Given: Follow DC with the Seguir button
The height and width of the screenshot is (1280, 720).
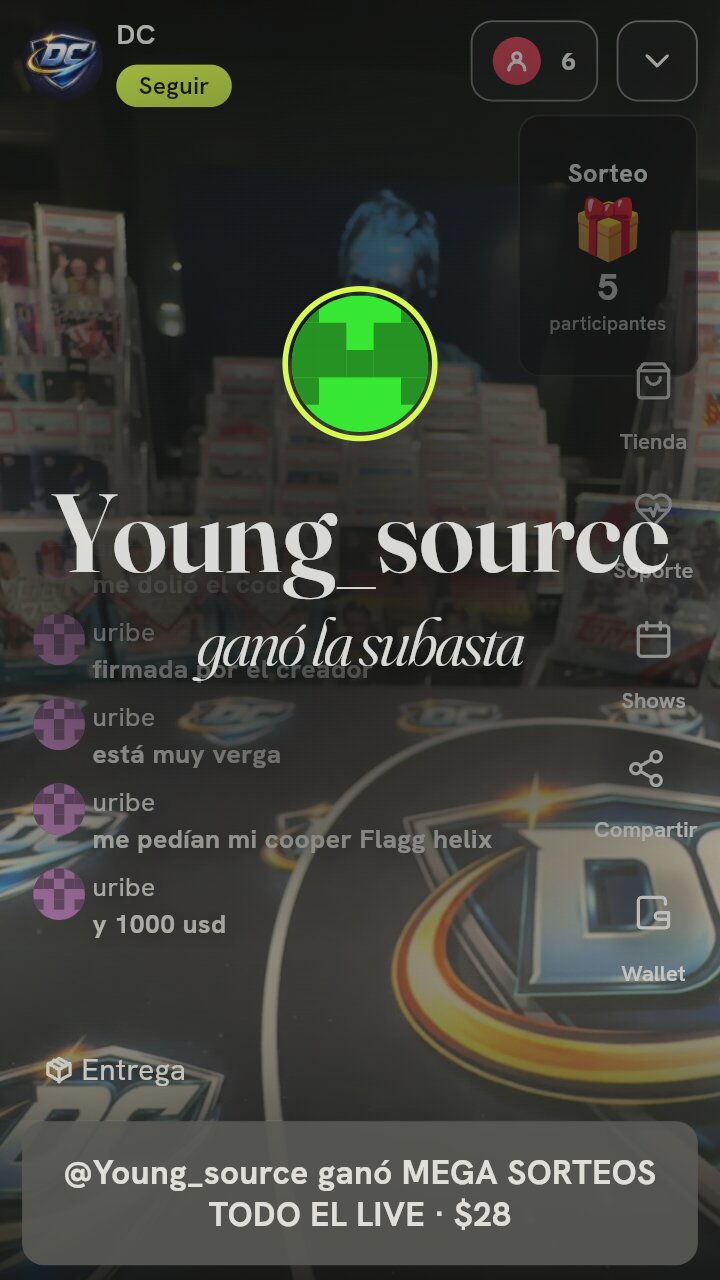Looking at the screenshot, I should pyautogui.click(x=174, y=86).
